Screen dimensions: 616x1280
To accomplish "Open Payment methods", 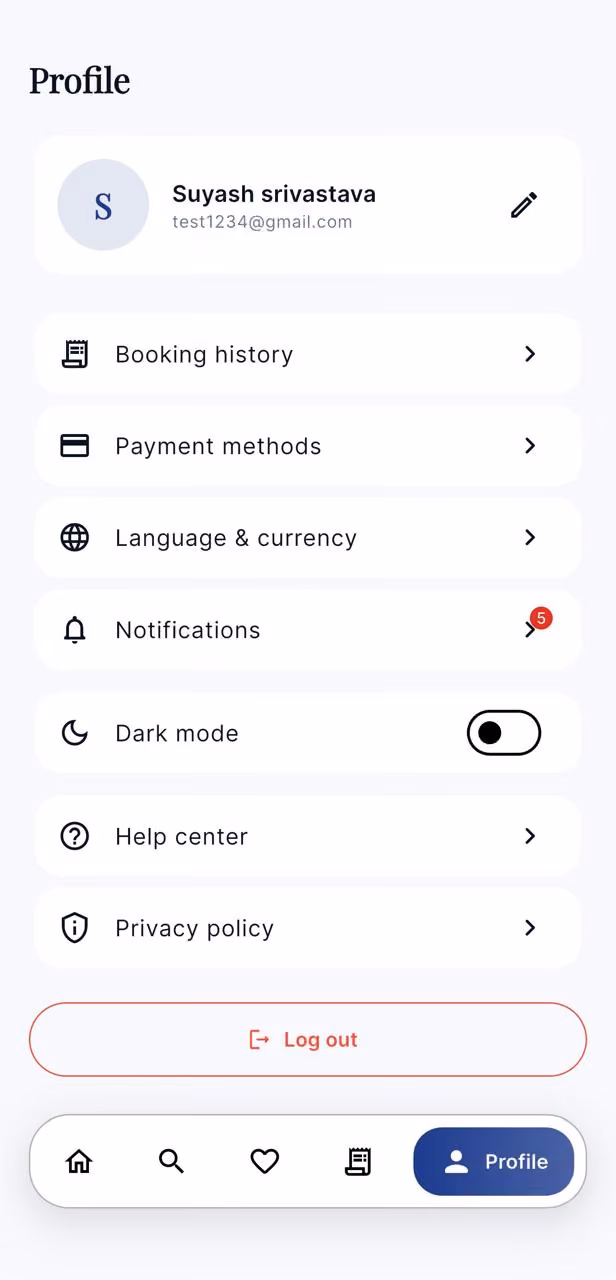I will (x=308, y=446).
